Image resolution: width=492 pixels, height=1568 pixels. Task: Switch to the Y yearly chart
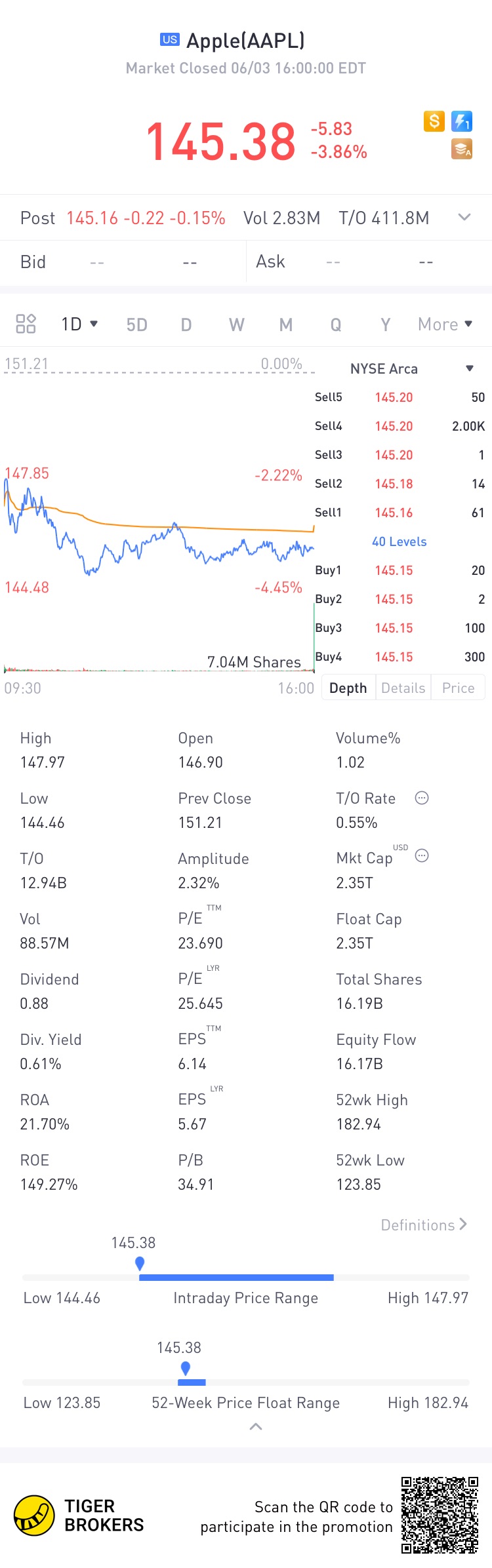click(386, 324)
